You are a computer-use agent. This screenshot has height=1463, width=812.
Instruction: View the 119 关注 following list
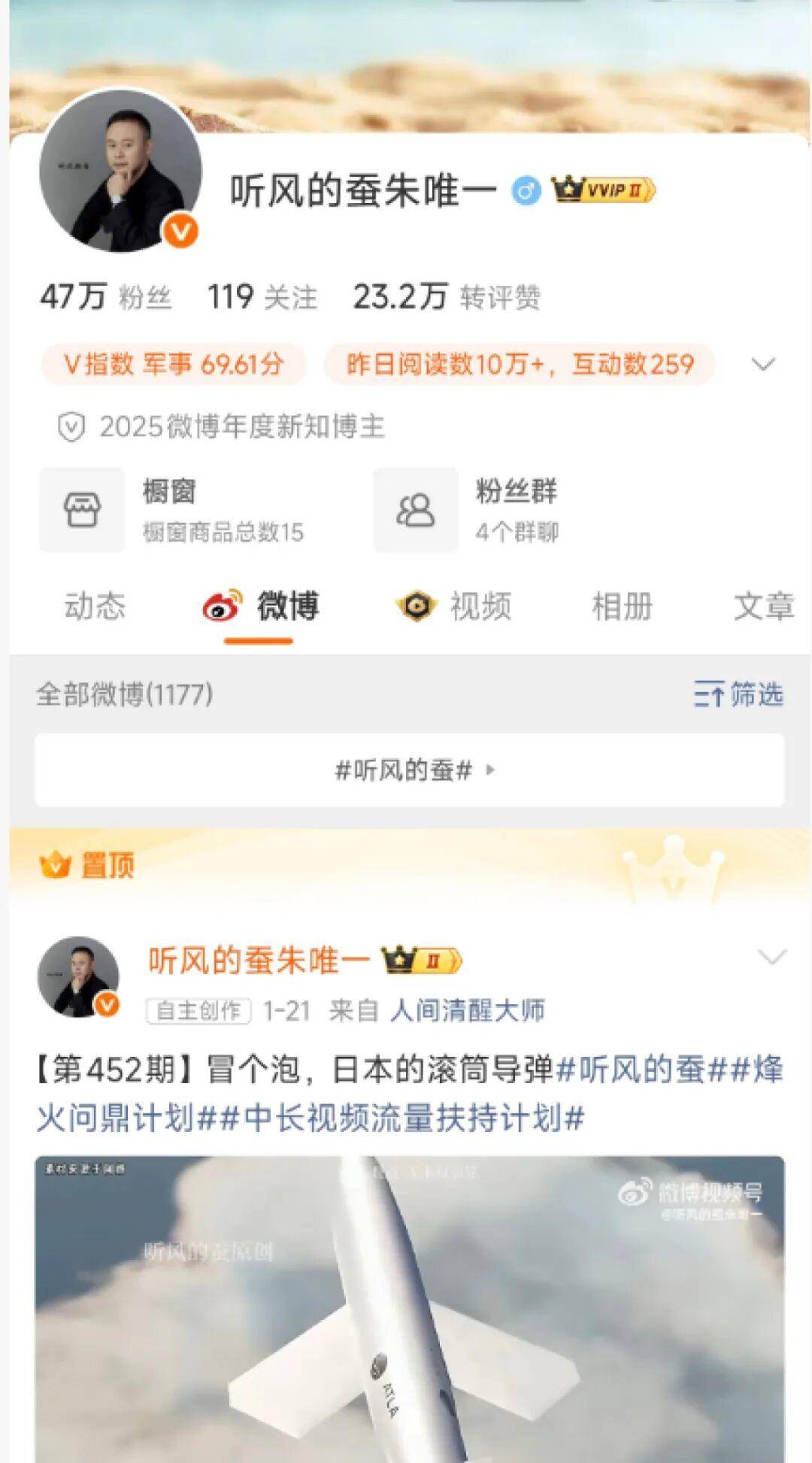pos(262,297)
